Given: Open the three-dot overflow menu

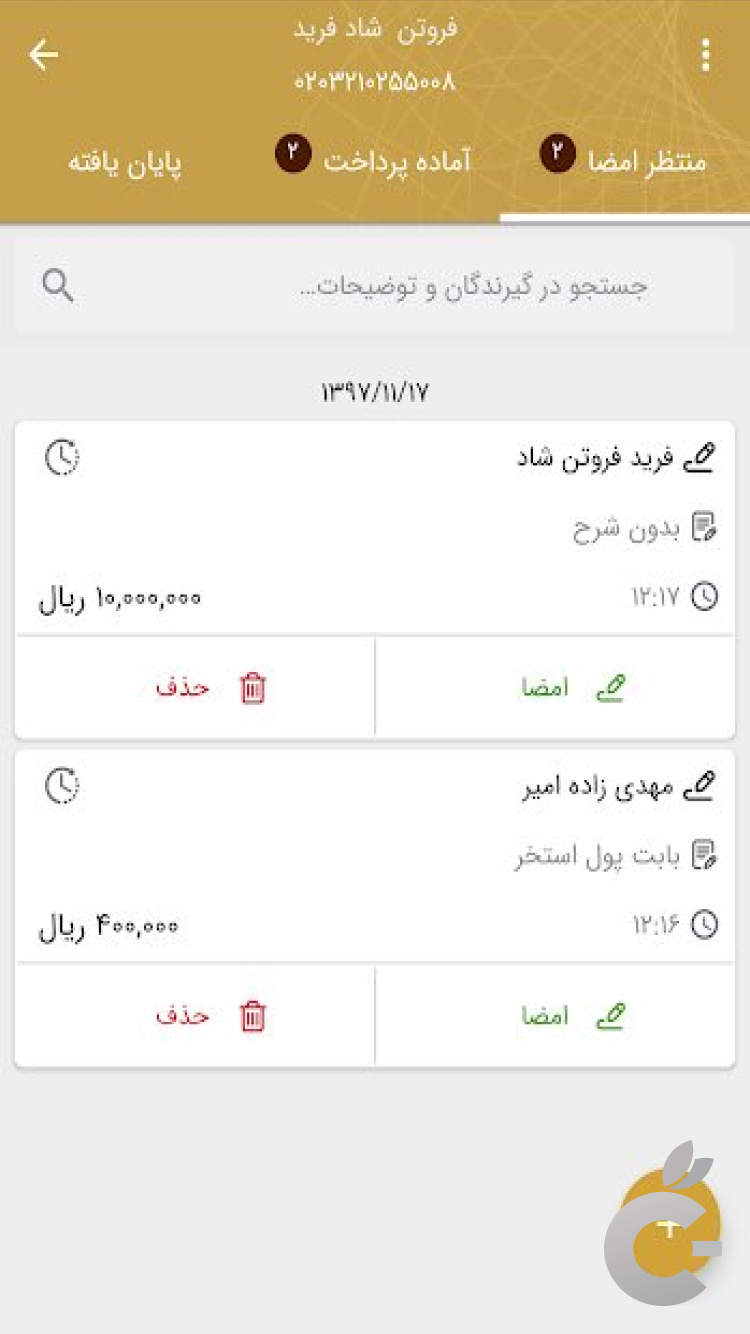Looking at the screenshot, I should (x=704, y=55).
